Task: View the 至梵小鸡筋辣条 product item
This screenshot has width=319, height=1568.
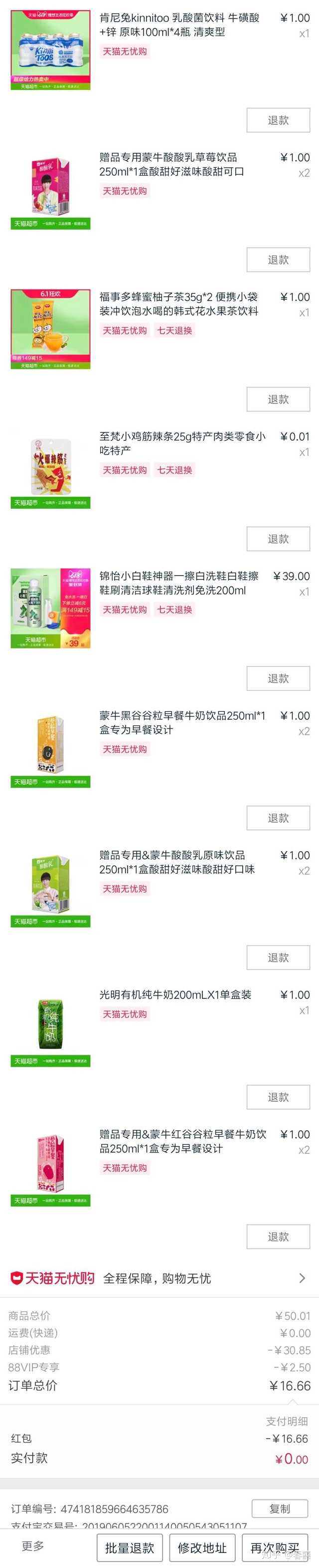Action: pos(182,443)
